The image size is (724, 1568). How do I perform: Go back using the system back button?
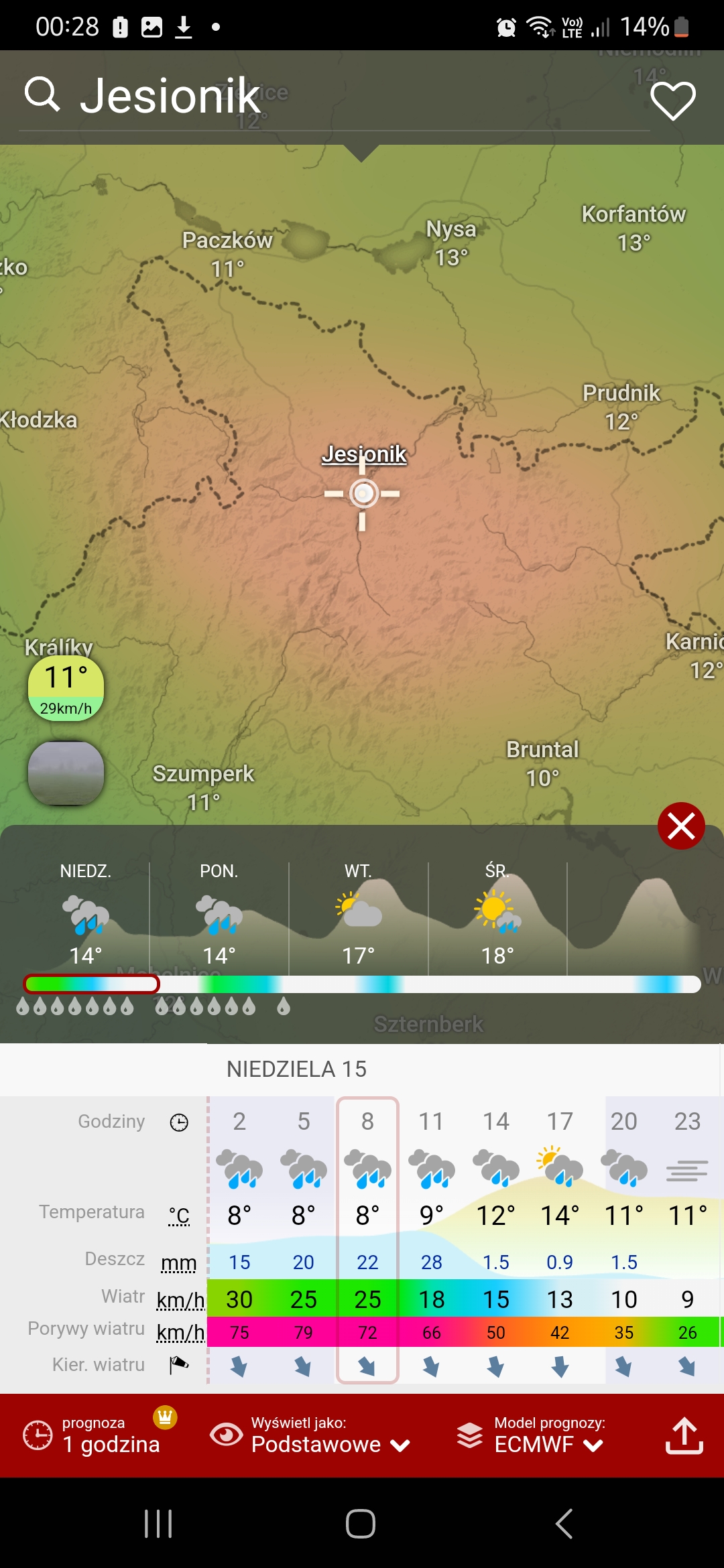(x=564, y=1523)
